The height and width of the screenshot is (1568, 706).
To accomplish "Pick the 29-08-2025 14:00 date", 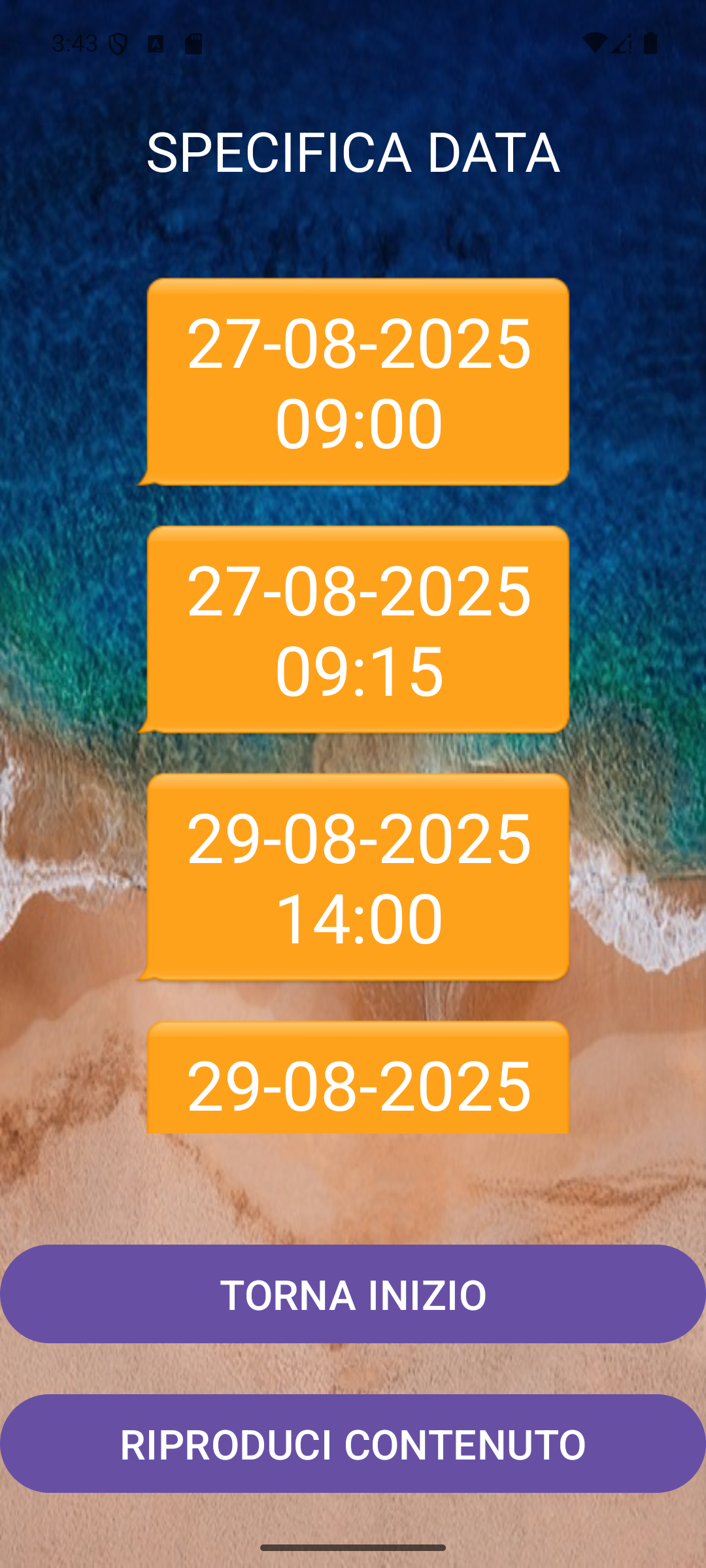I will click(x=358, y=877).
